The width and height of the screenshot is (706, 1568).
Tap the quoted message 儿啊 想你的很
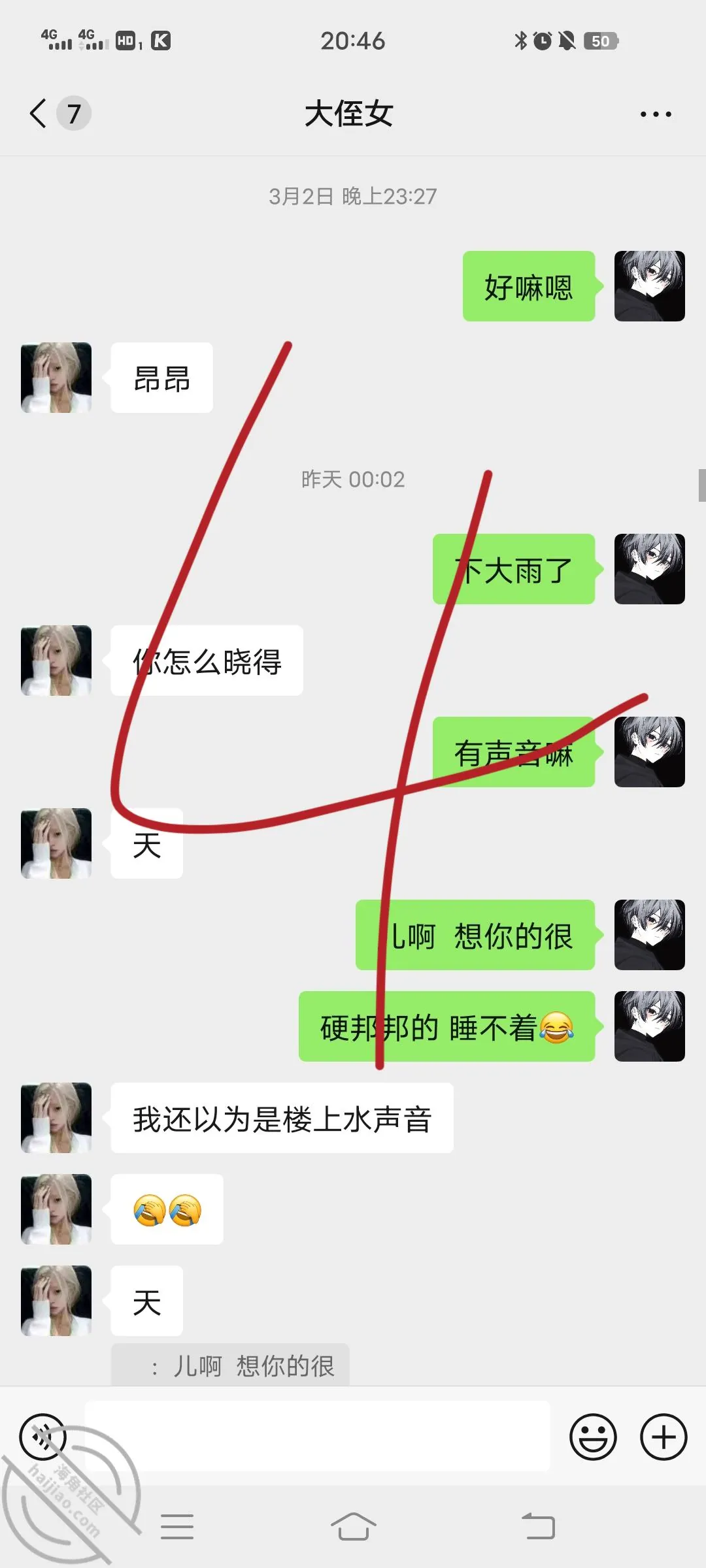coord(230,1365)
